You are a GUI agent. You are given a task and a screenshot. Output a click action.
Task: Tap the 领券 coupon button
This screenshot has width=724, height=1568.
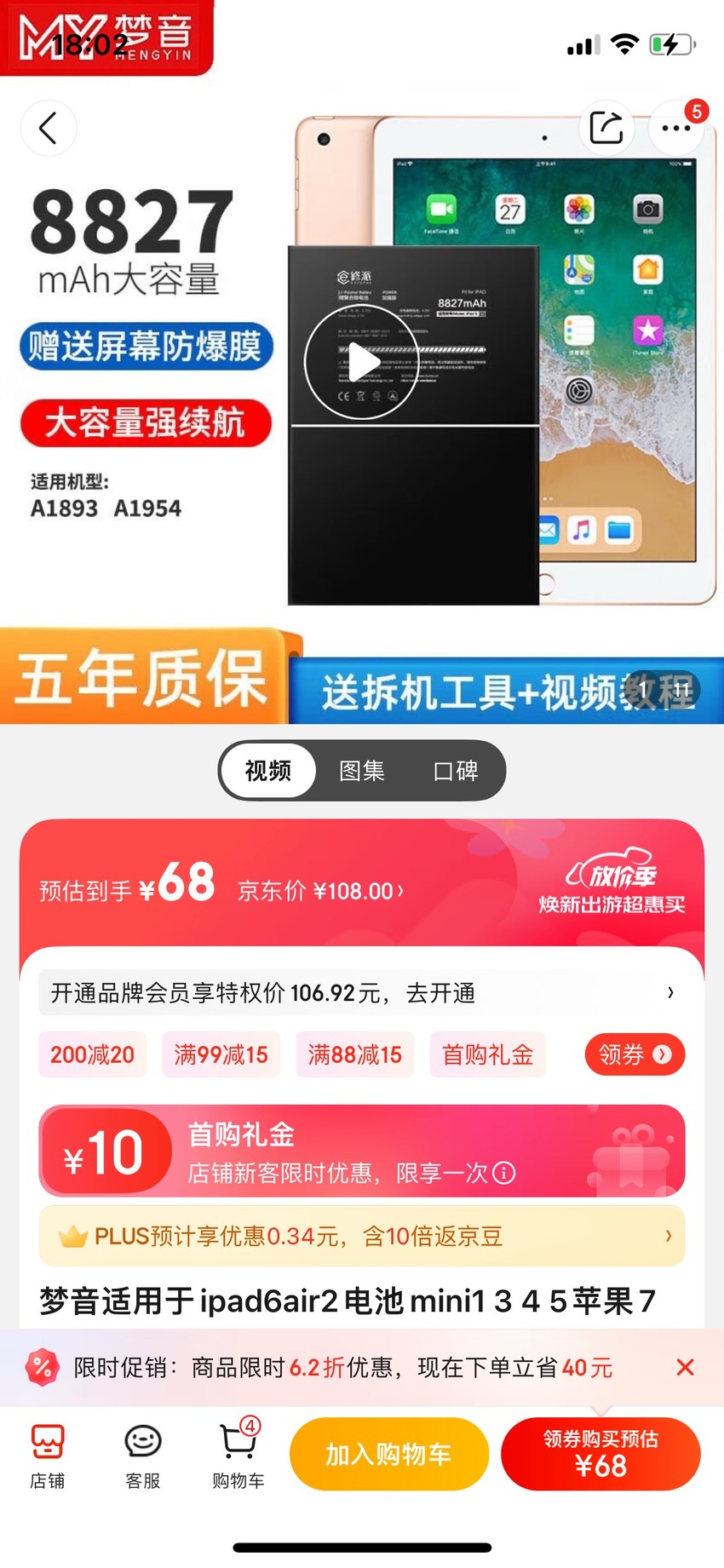635,1054
